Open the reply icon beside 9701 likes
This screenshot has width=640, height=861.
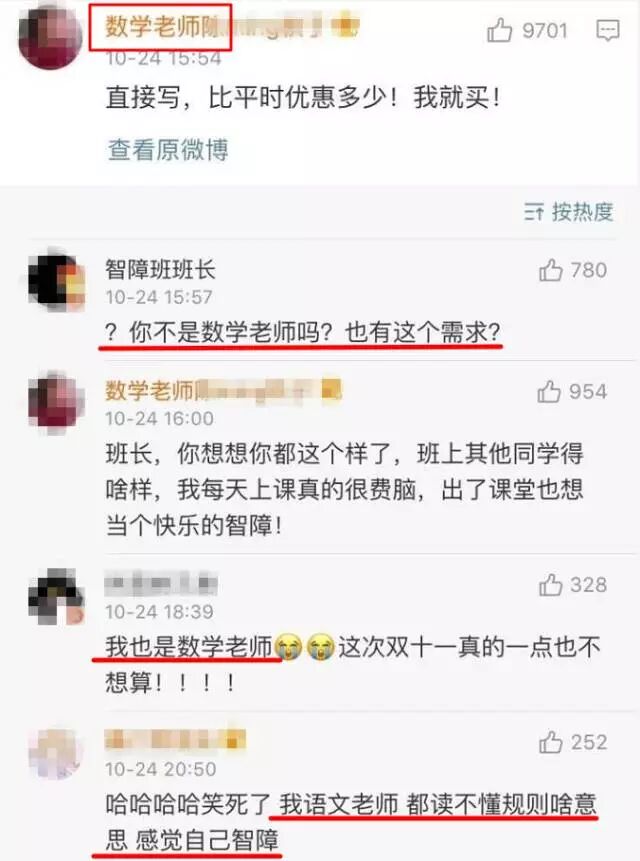(x=607, y=31)
